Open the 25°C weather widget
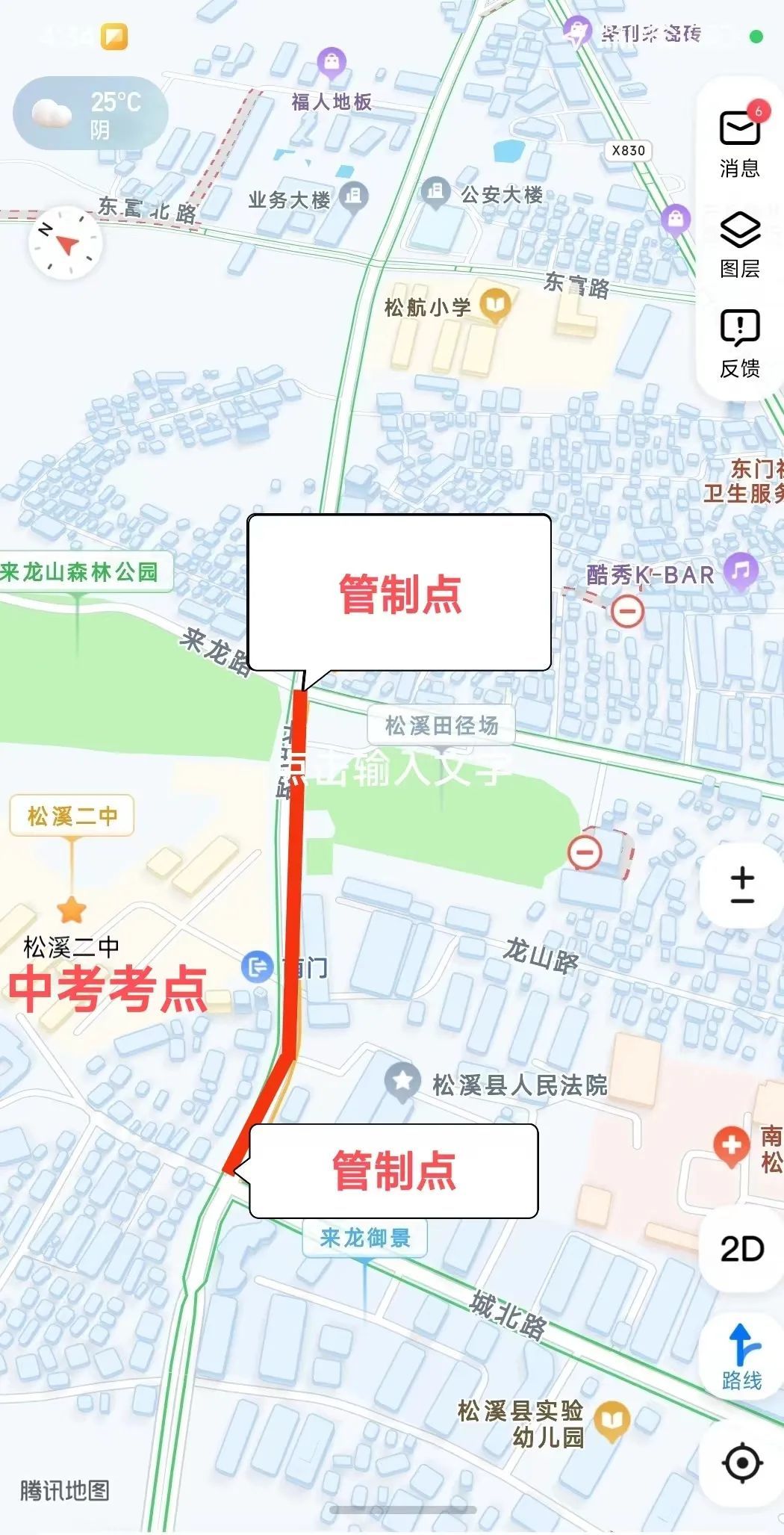Image resolution: width=784 pixels, height=1535 pixels. (90, 114)
